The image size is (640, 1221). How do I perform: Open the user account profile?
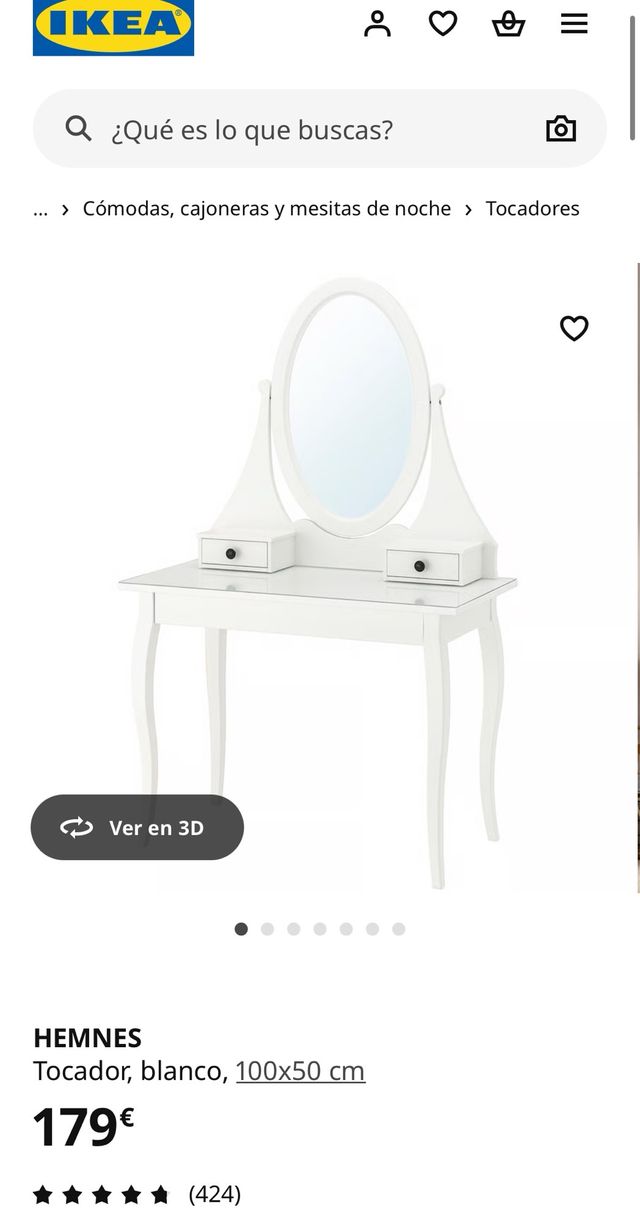click(x=377, y=24)
